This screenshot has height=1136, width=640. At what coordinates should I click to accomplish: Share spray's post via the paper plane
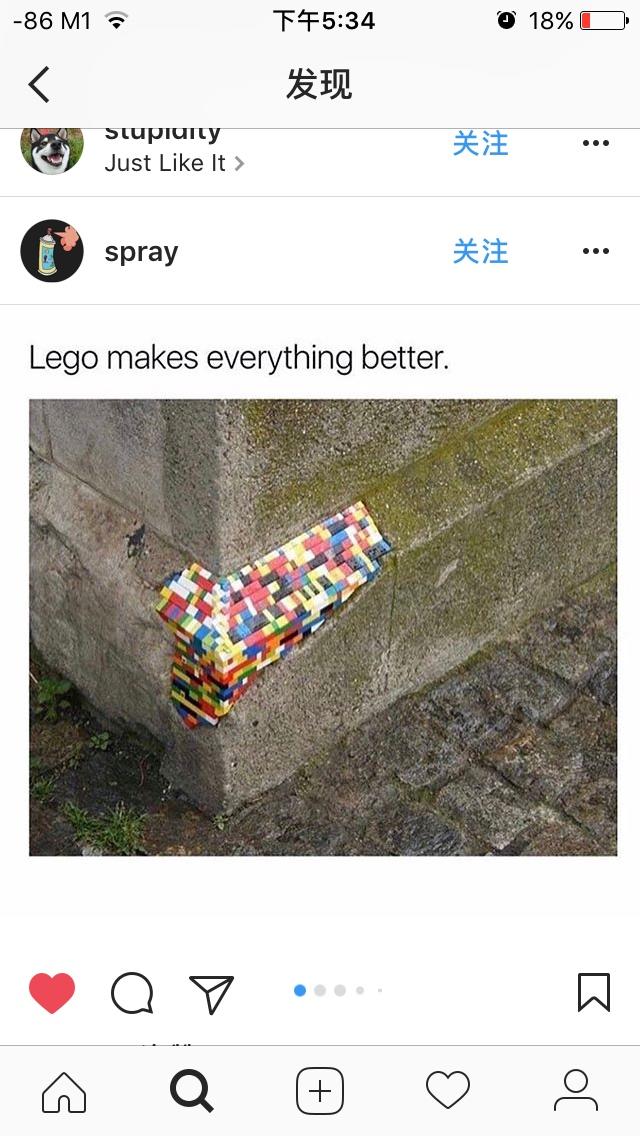(x=211, y=993)
